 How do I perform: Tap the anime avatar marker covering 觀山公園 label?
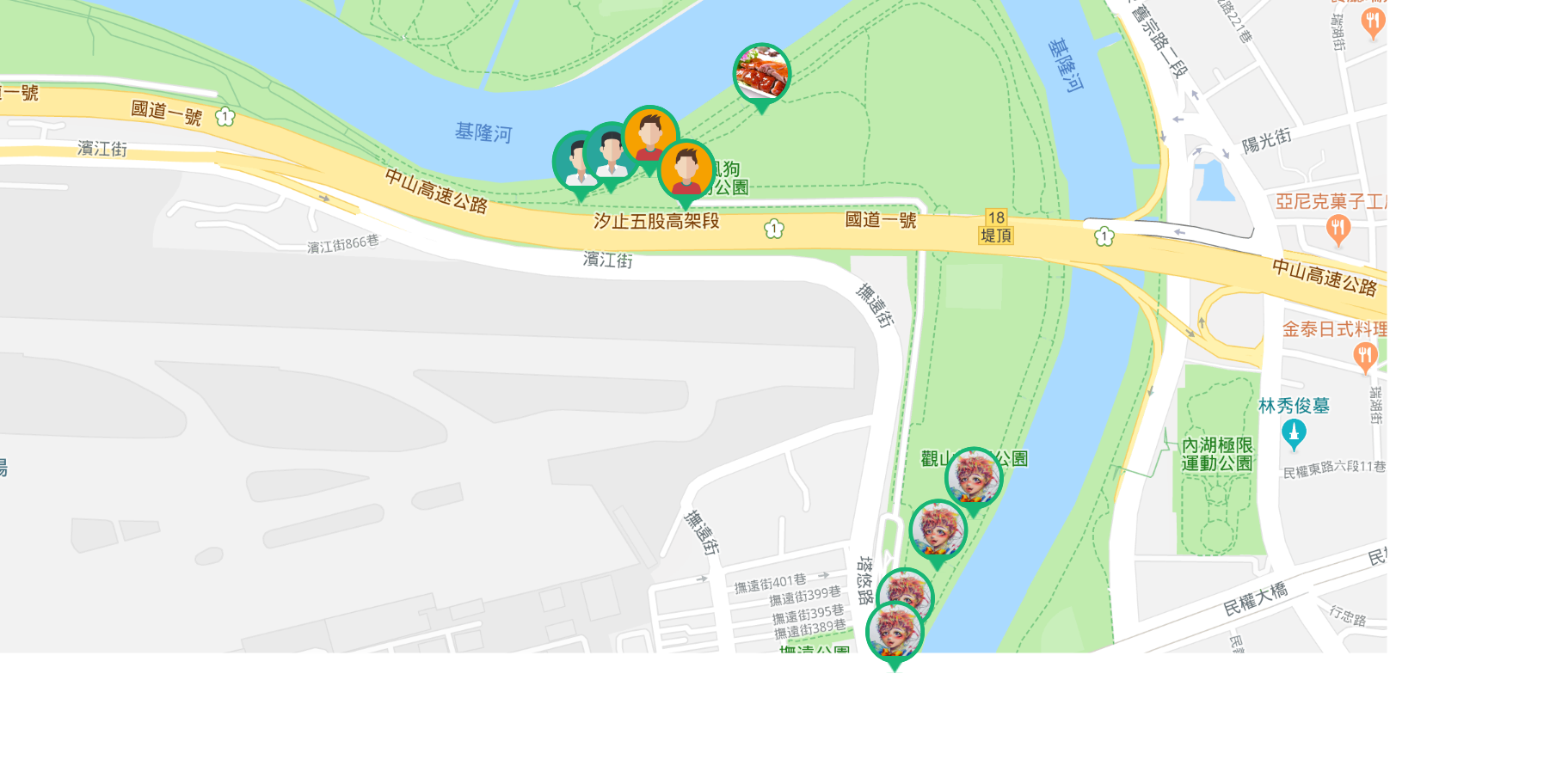974,476
